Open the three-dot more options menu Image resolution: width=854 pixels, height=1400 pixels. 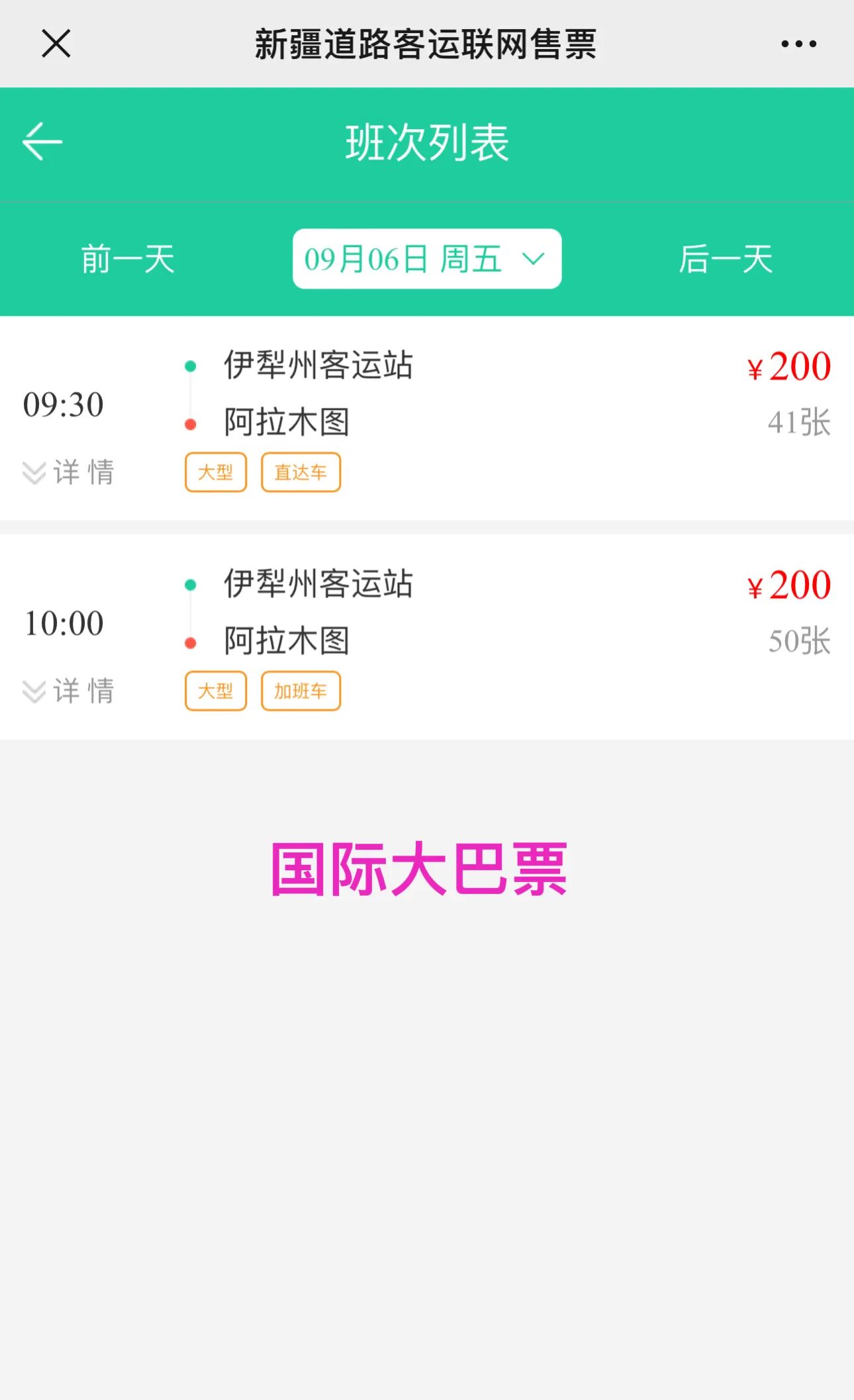798,44
